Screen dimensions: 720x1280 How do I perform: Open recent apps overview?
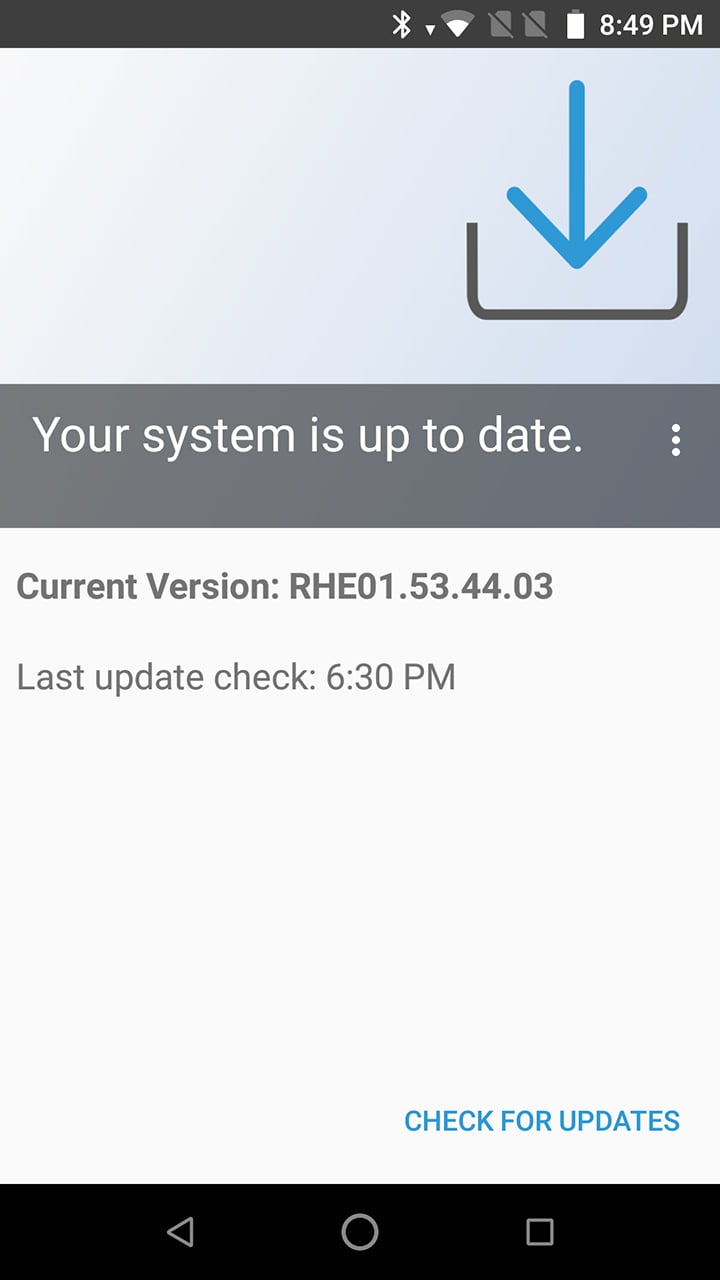click(540, 1232)
